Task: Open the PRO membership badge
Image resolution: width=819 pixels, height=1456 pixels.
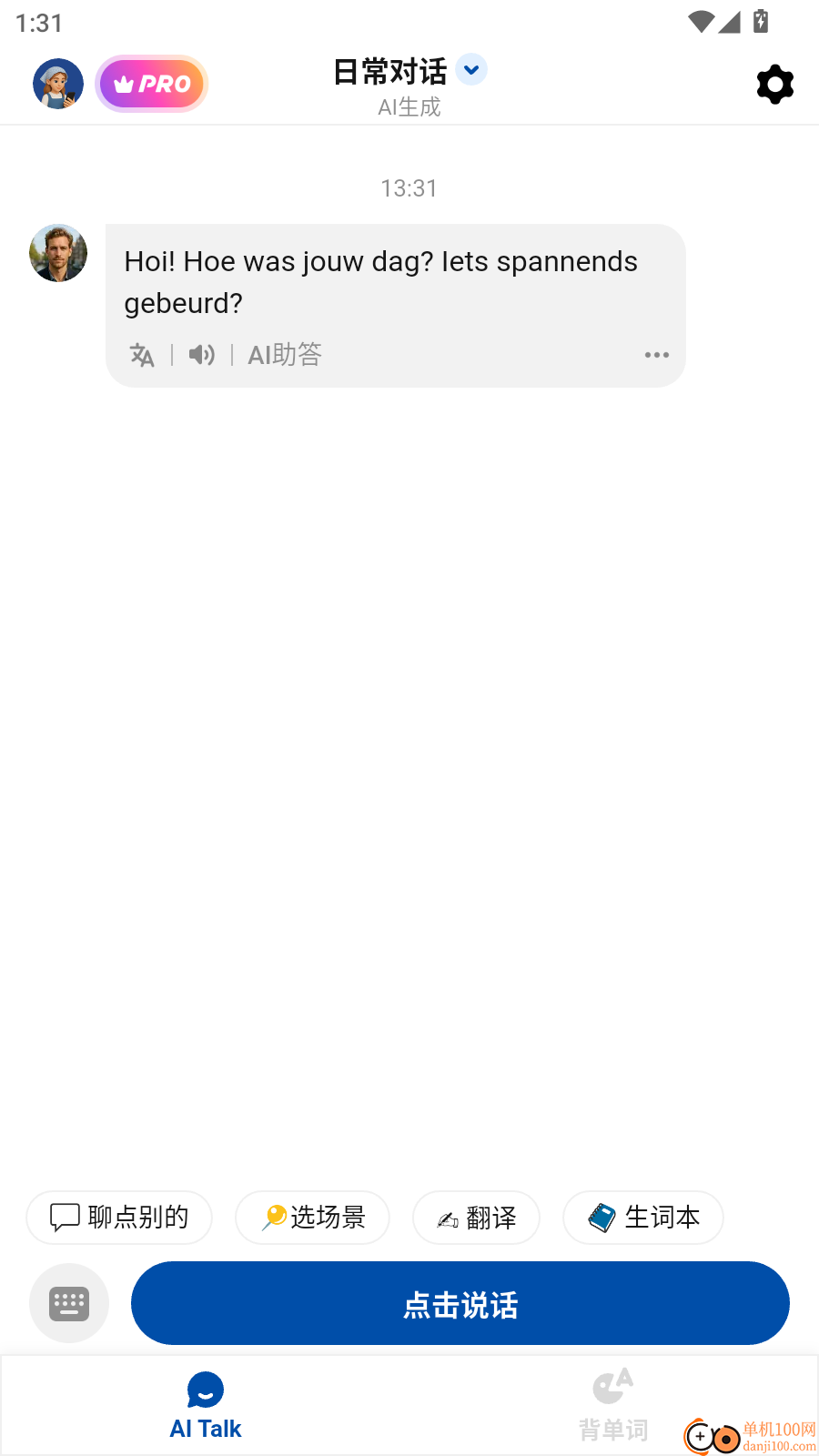Action: pos(151,84)
